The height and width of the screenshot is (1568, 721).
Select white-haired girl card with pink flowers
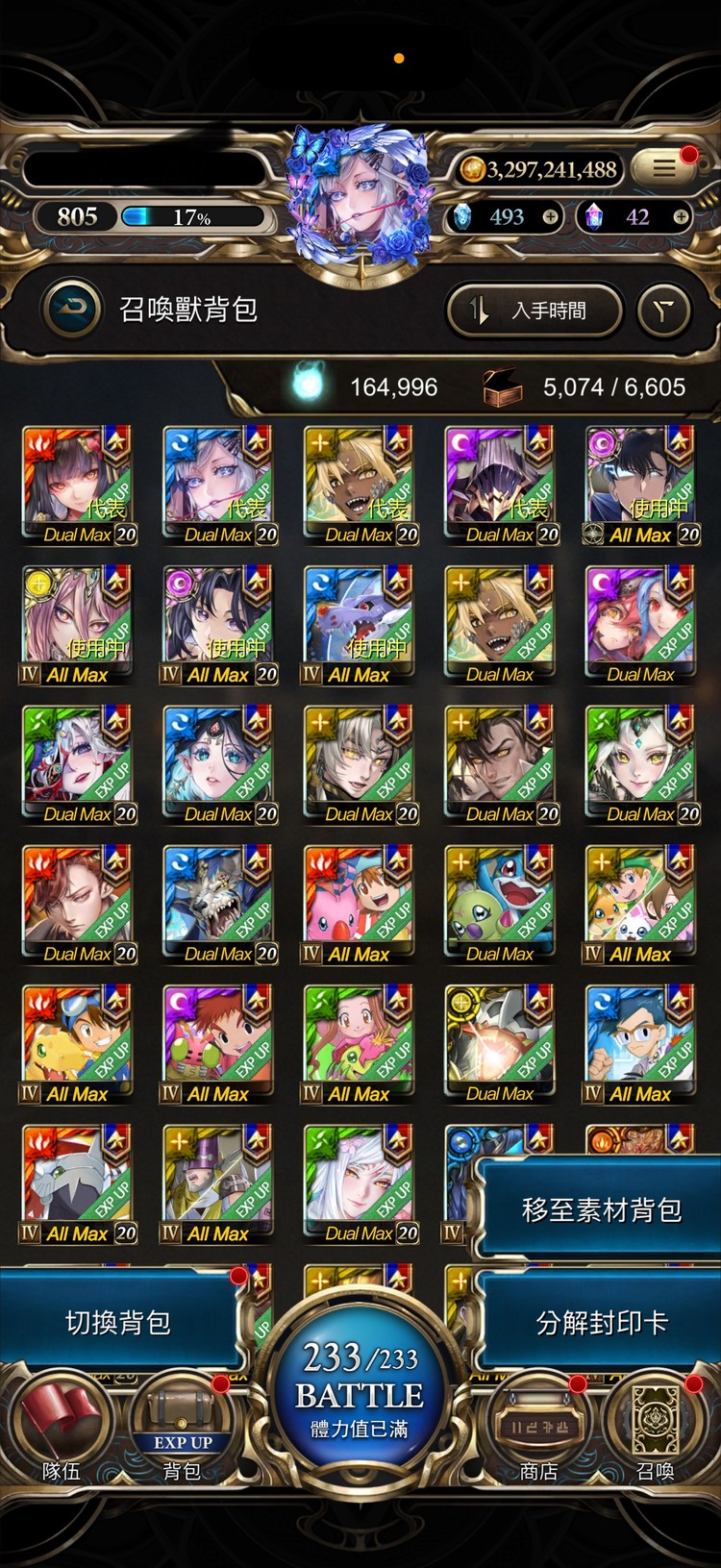pyautogui.click(x=359, y=1182)
